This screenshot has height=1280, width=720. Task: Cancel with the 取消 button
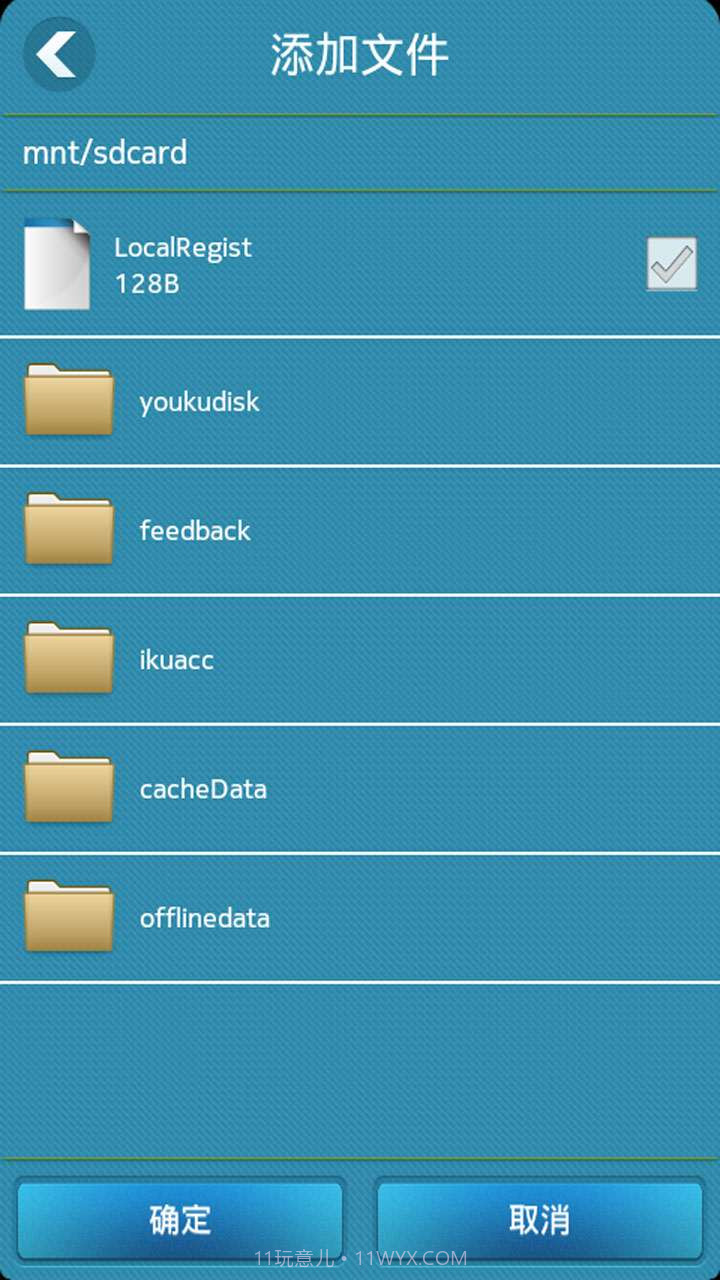pyautogui.click(x=540, y=1219)
